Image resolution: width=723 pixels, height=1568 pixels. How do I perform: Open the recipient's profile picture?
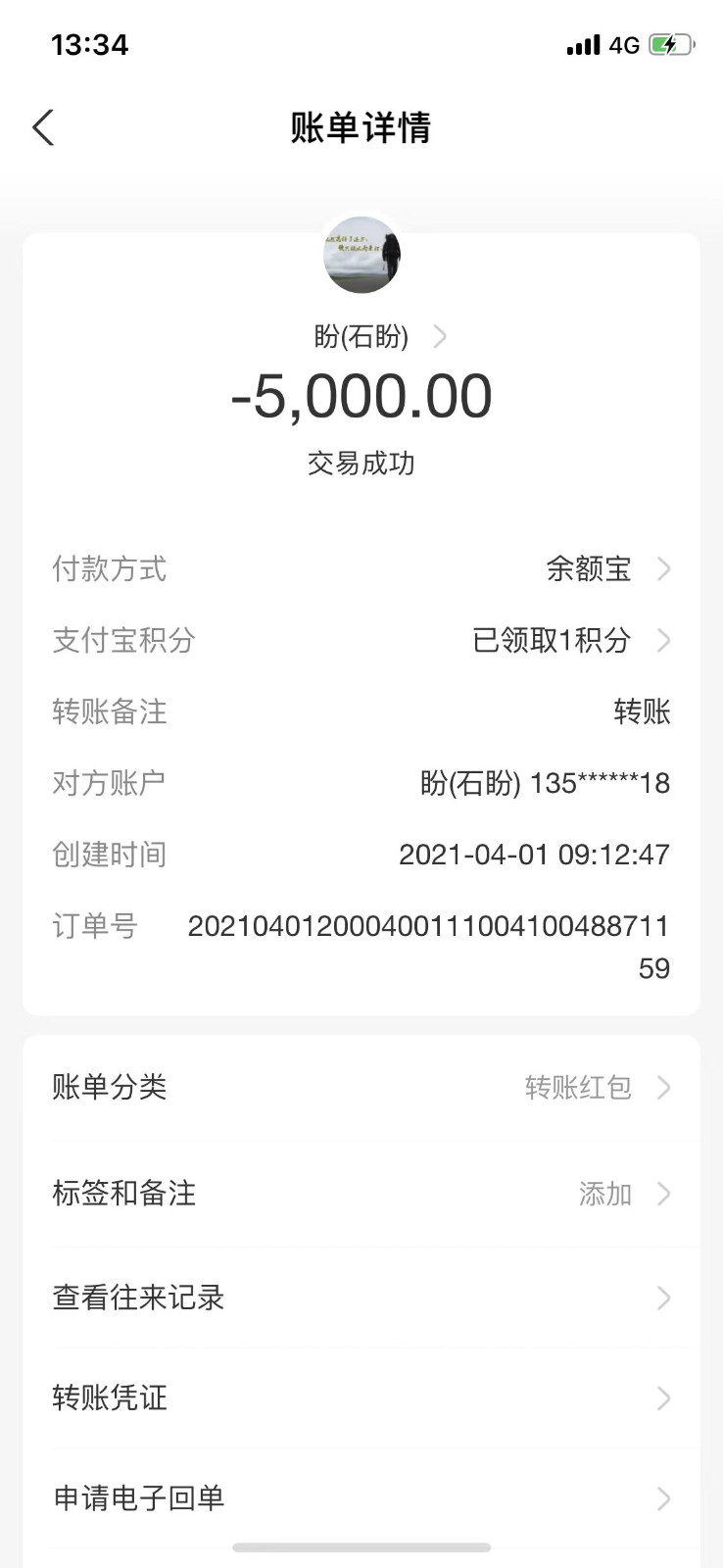pyautogui.click(x=361, y=254)
